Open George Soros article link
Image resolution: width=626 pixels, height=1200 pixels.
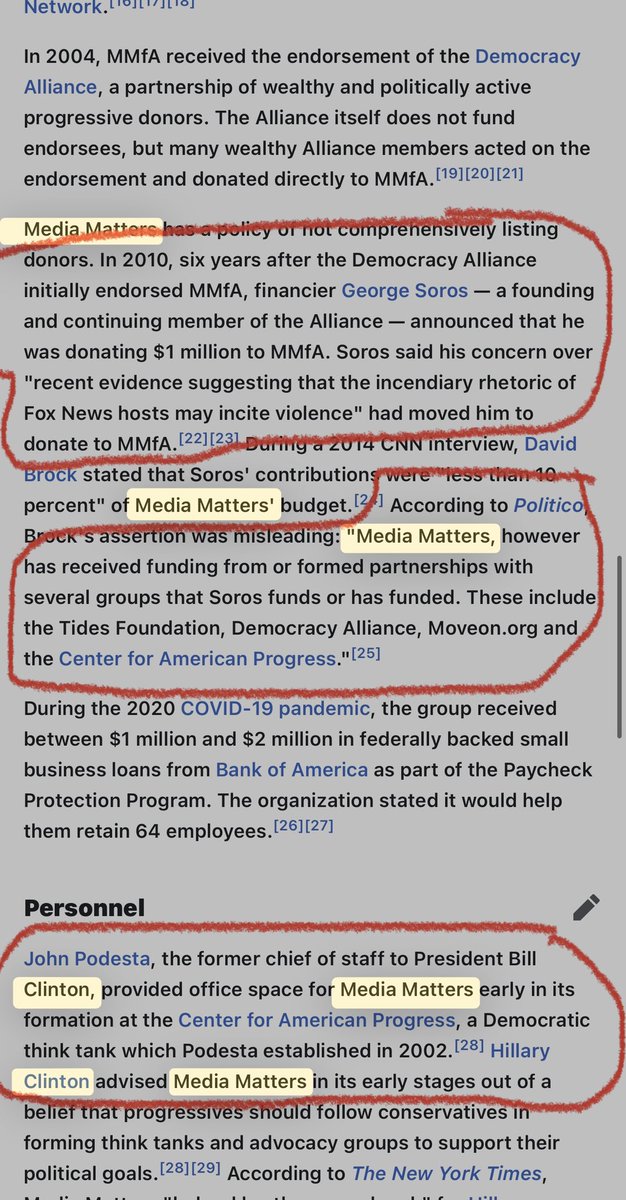(x=404, y=291)
